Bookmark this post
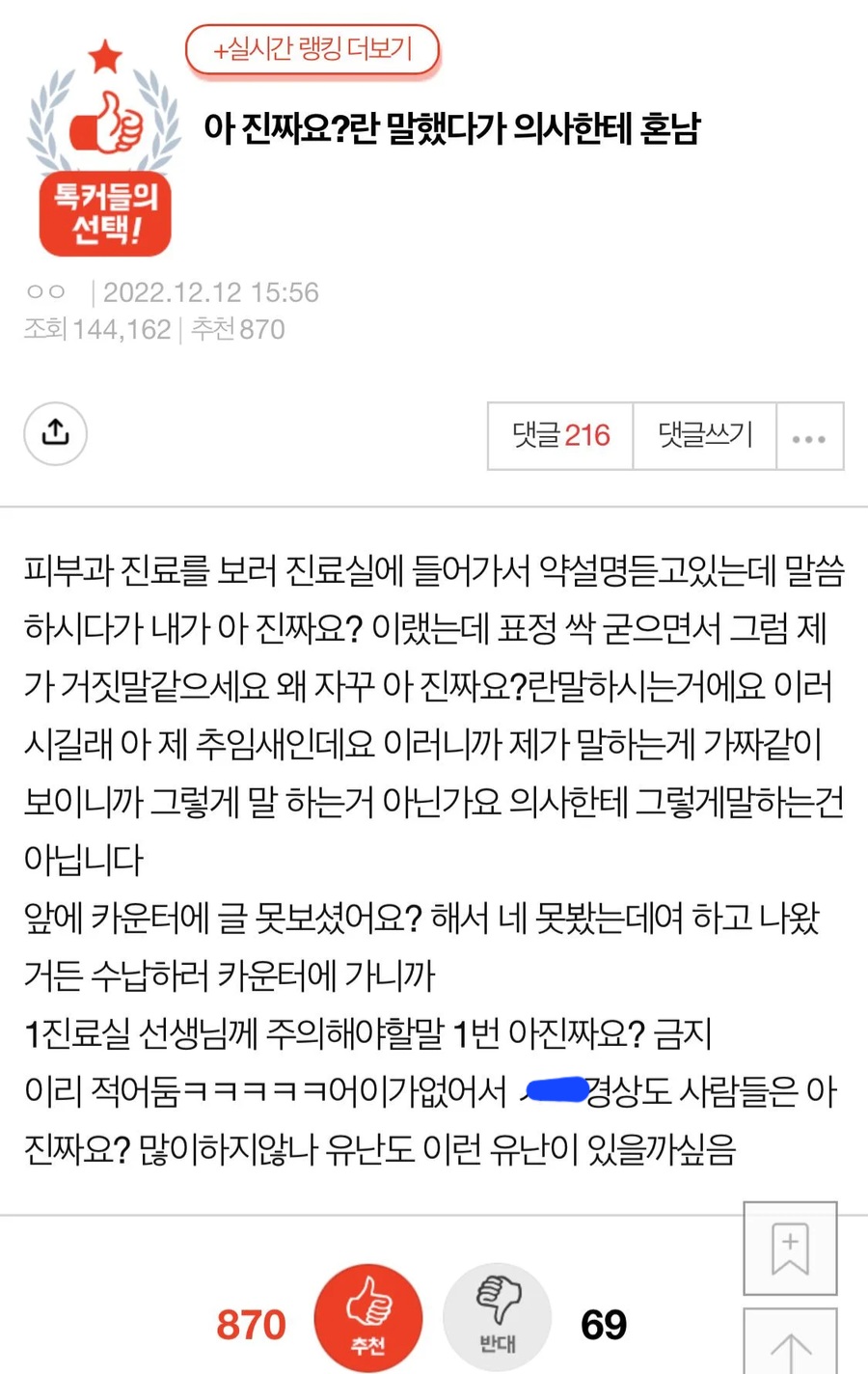Screen dimensions: 868x1374 [x=790, y=1249]
